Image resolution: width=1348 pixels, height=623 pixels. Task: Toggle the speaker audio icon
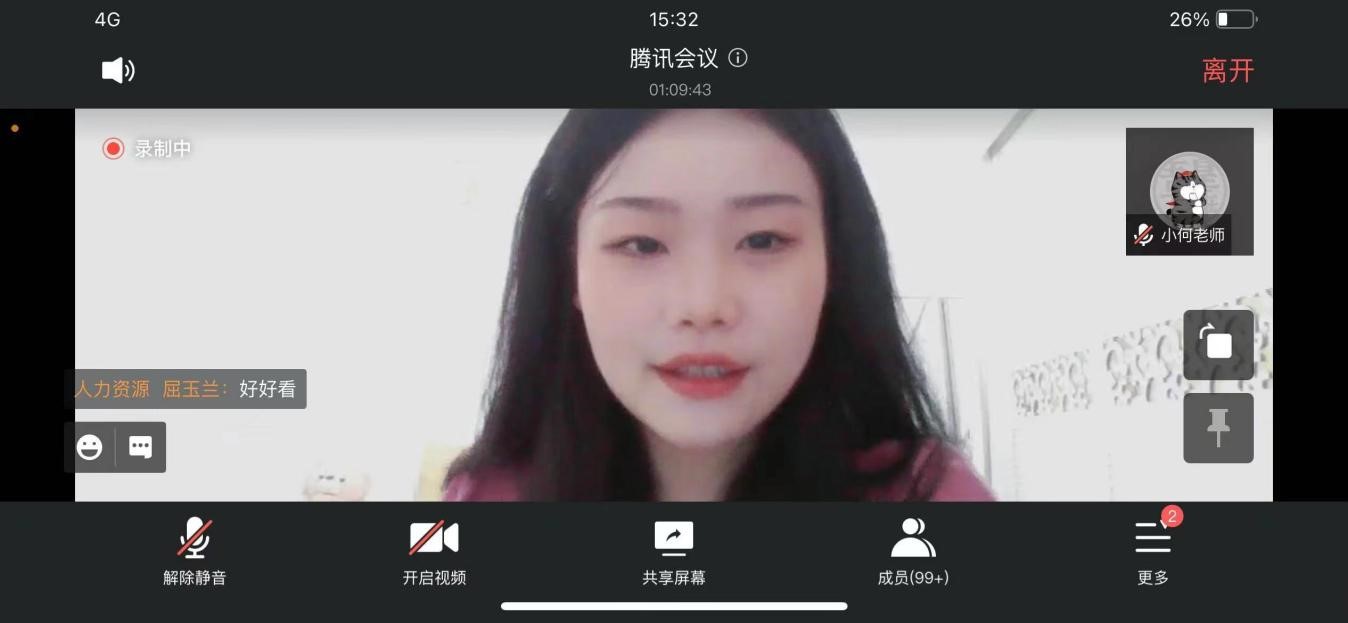(x=118, y=70)
